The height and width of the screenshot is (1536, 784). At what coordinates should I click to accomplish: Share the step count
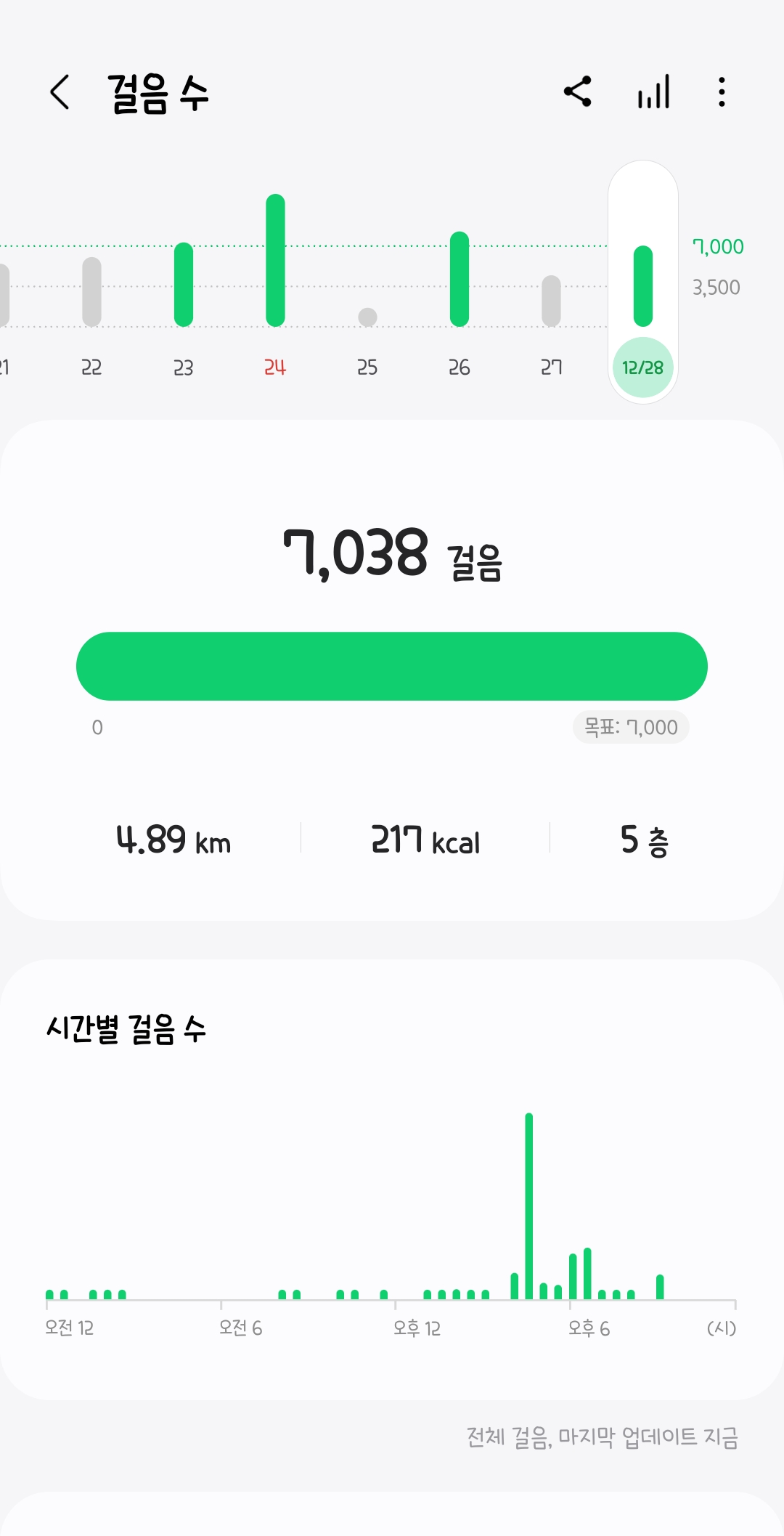[578, 92]
